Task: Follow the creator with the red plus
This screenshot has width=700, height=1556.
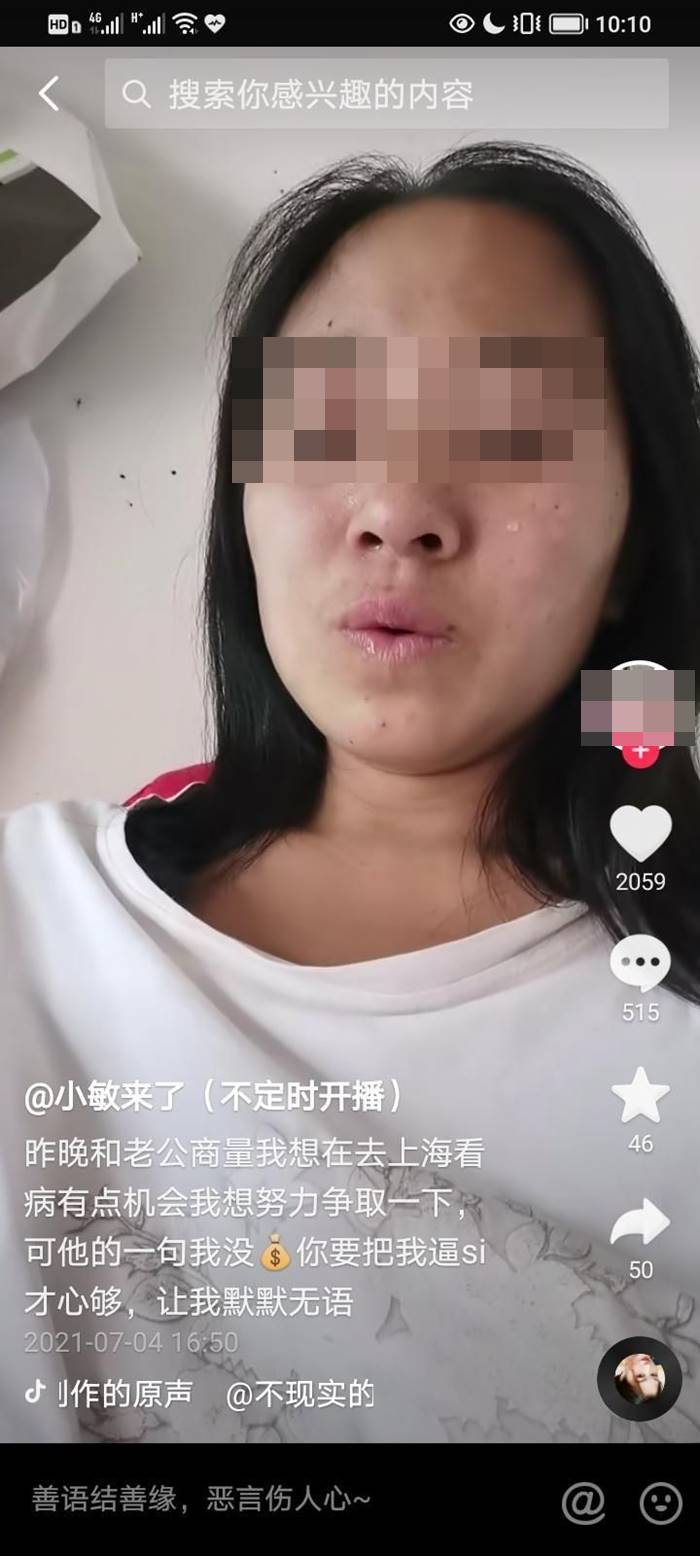Action: click(640, 752)
